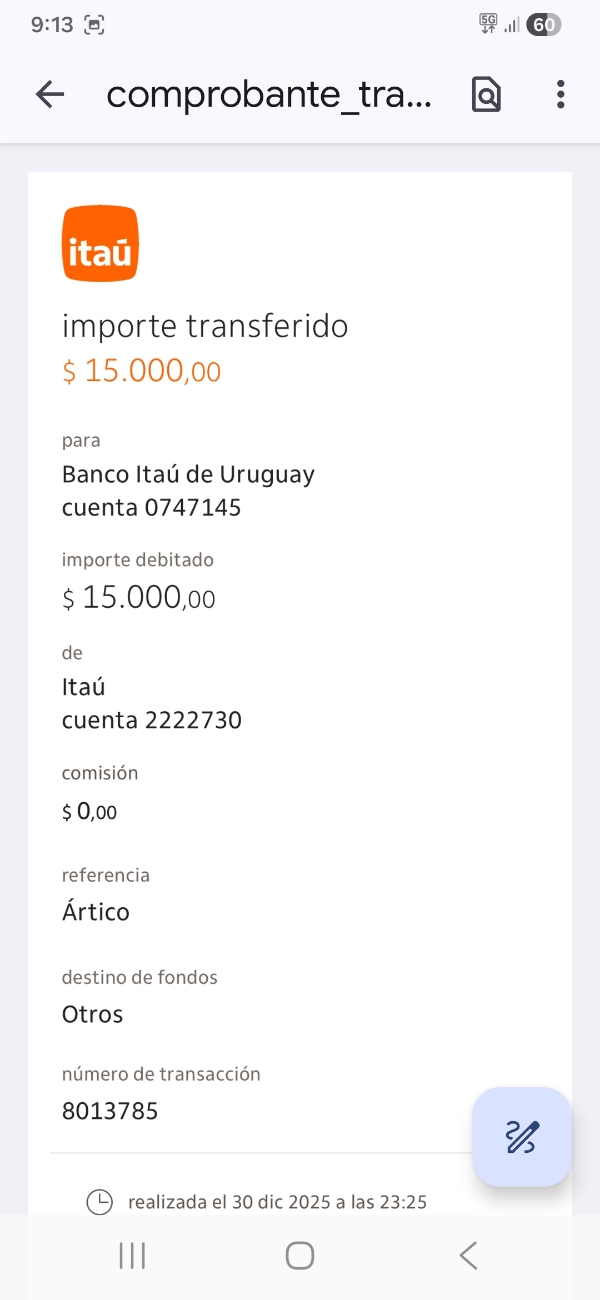Go back from the comprobante document
600x1300 pixels.
(x=49, y=95)
